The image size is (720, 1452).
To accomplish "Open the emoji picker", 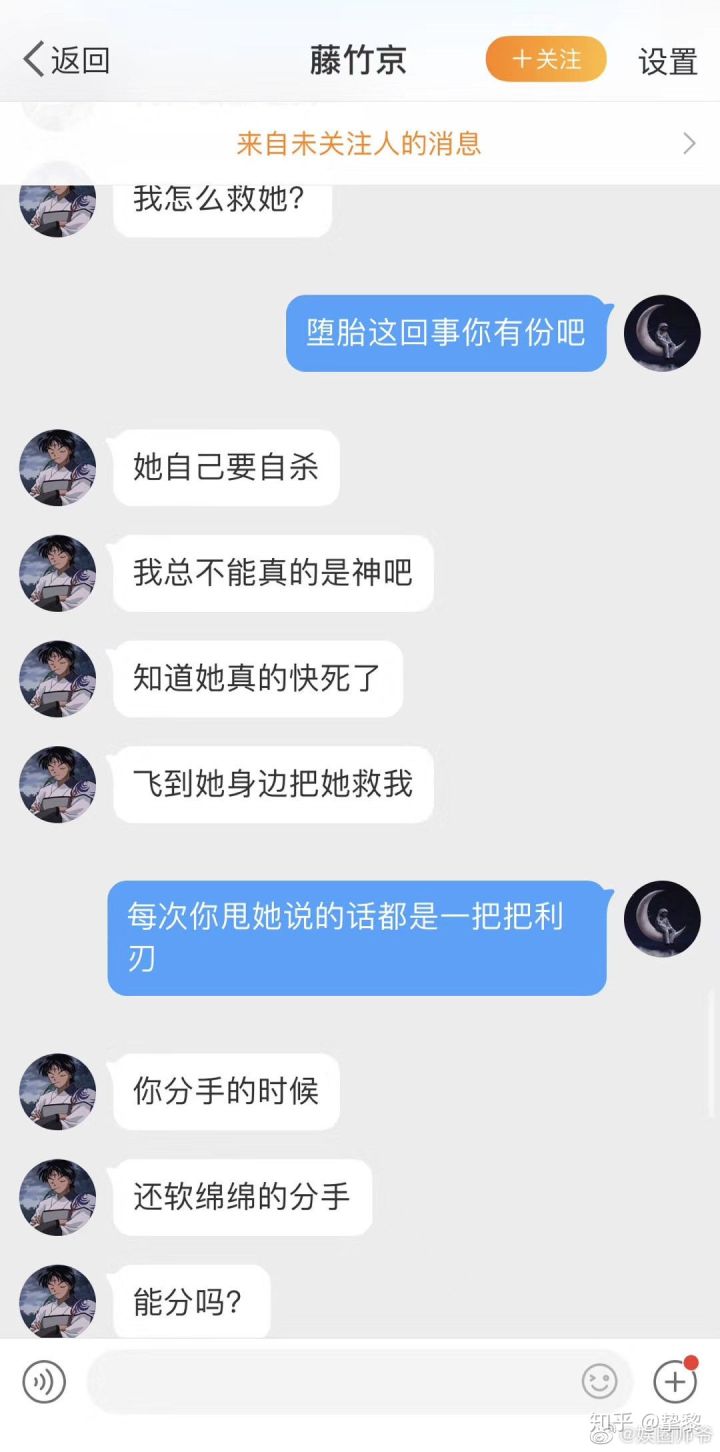I will point(599,1382).
